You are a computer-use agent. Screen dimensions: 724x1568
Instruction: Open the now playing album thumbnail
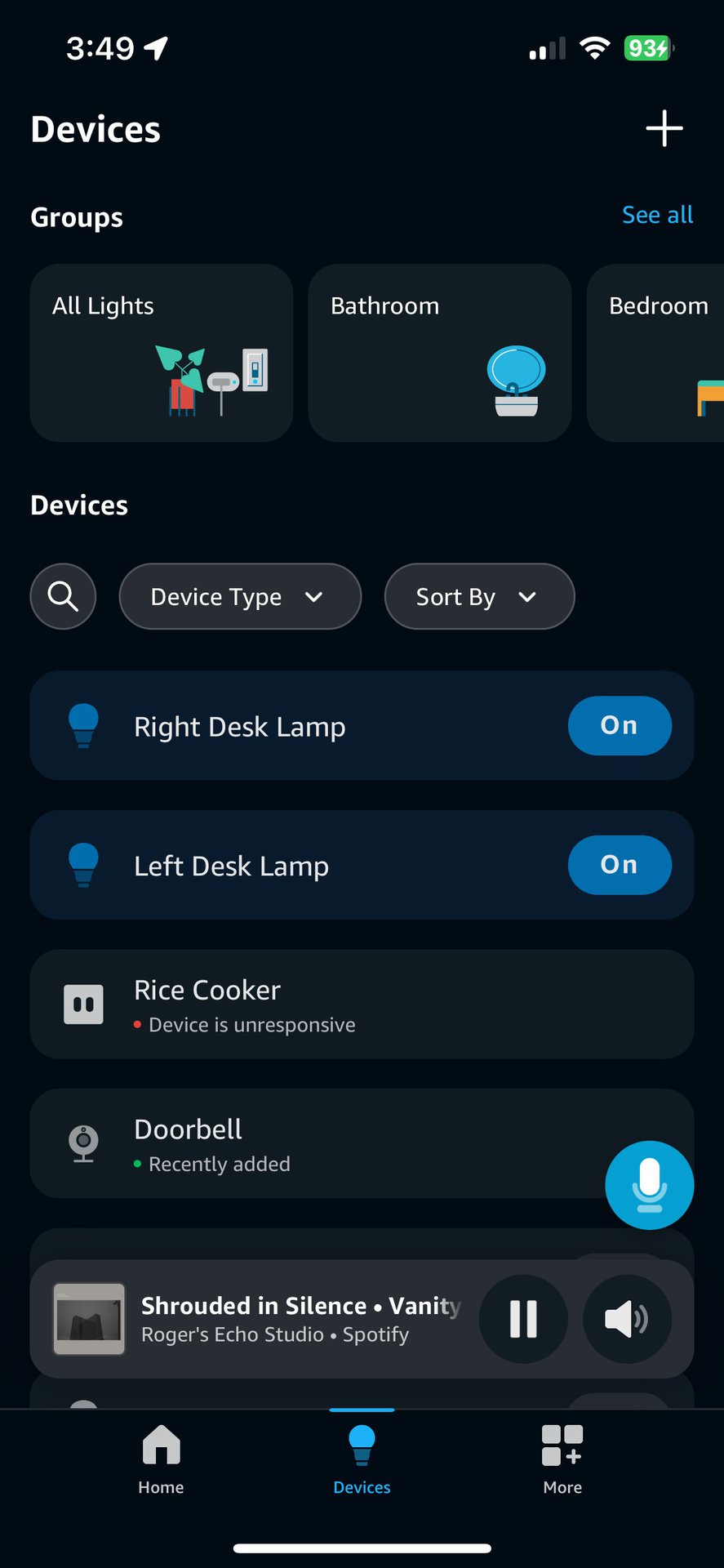point(89,1318)
